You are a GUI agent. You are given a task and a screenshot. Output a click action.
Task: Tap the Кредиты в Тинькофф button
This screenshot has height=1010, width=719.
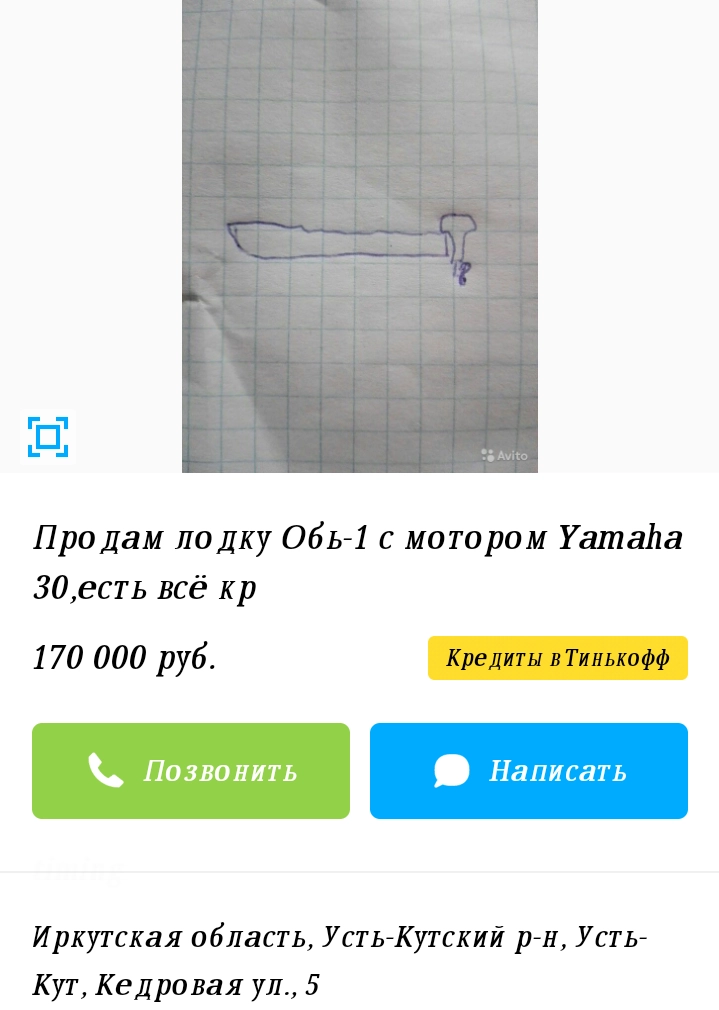557,658
